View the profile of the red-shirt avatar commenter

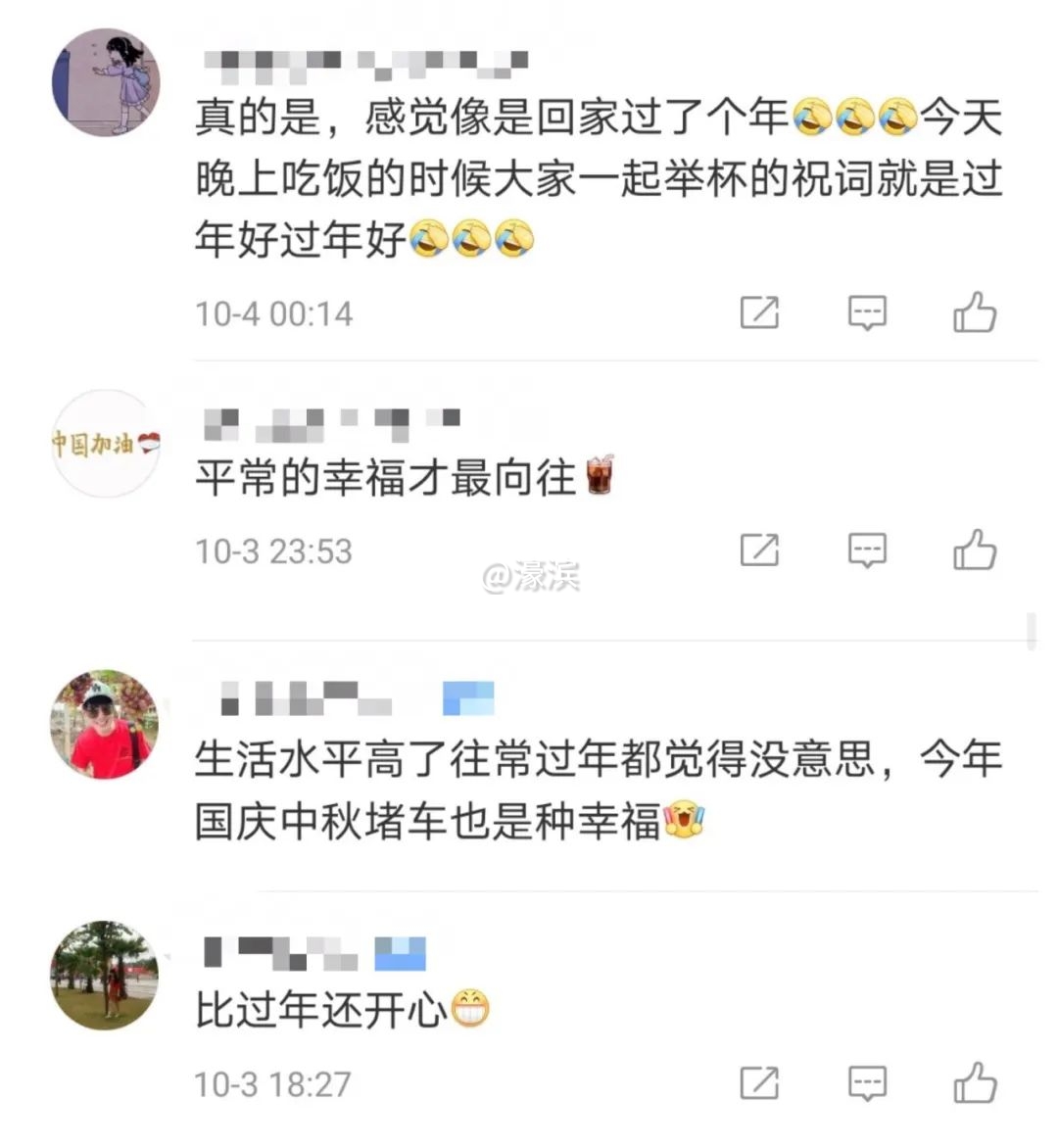105,725
